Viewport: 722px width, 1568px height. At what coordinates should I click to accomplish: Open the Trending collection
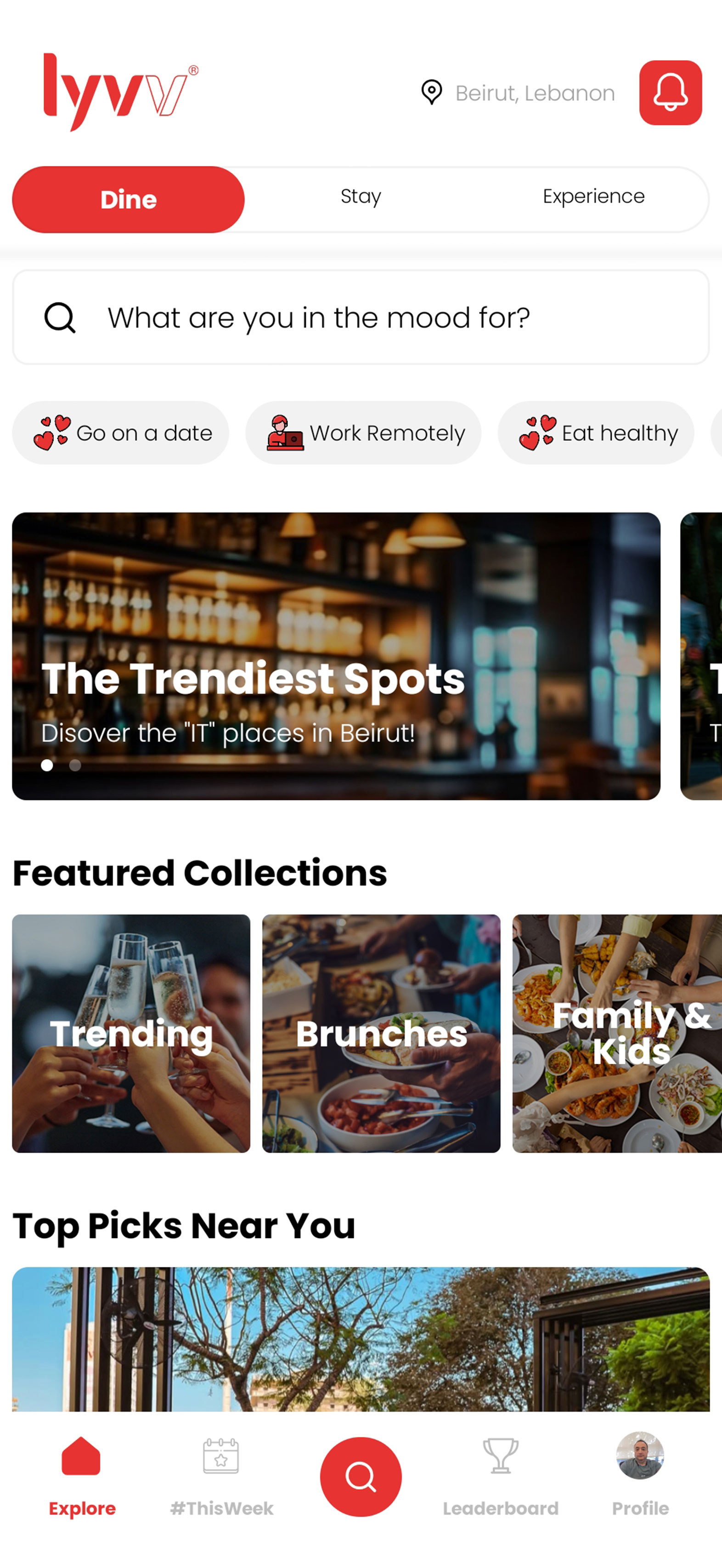131,1033
